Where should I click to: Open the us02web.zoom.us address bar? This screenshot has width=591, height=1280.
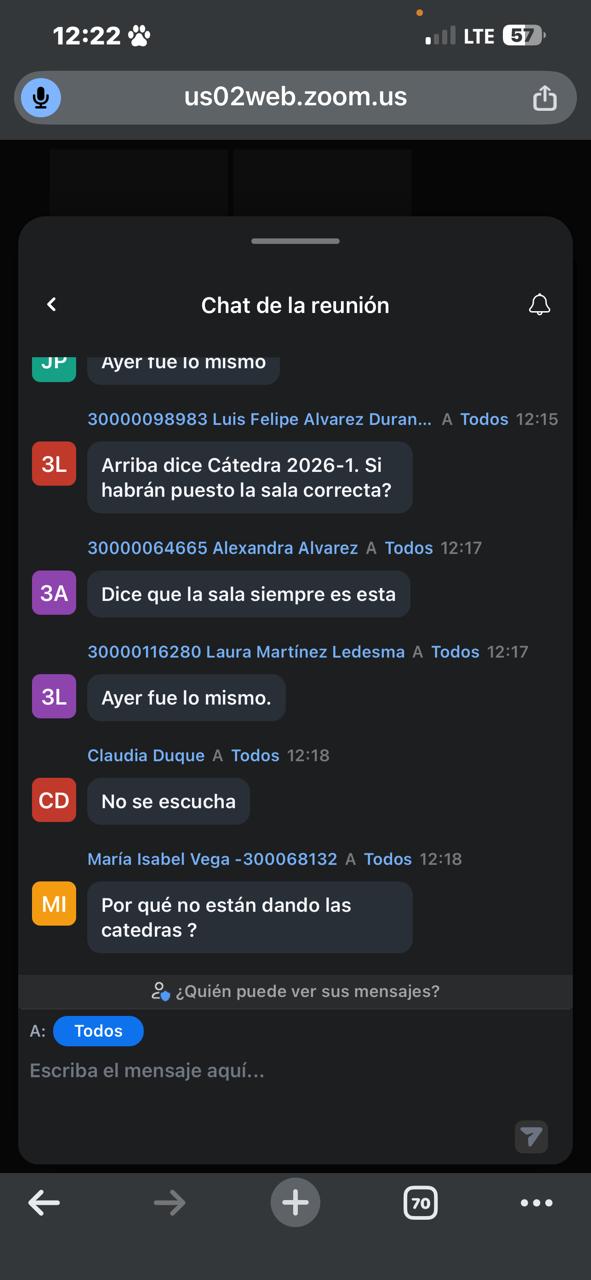pyautogui.click(x=295, y=97)
